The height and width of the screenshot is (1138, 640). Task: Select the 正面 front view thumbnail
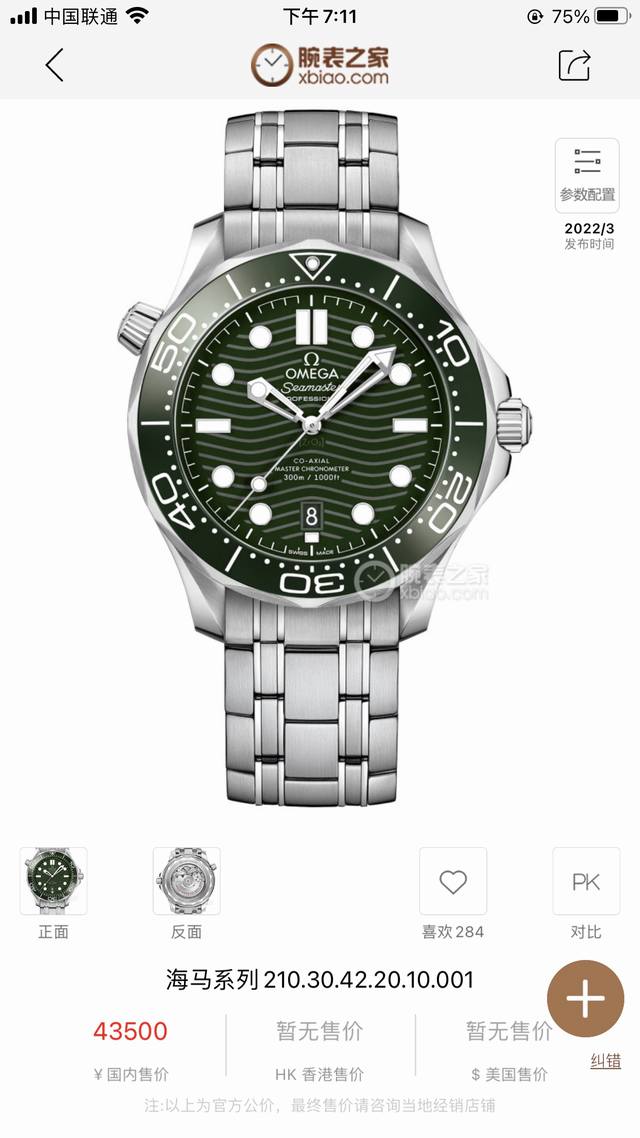(53, 881)
